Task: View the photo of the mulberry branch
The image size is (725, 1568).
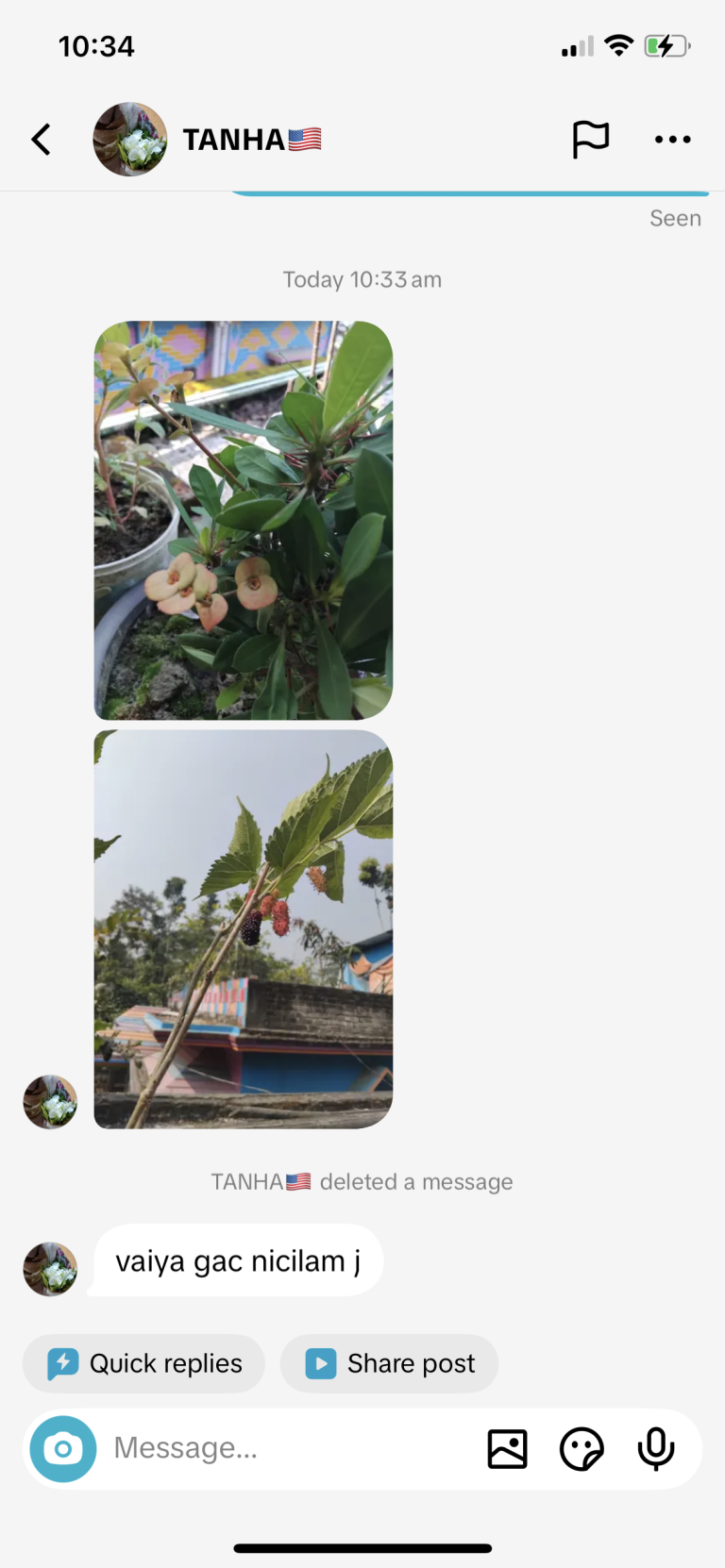Action: [x=244, y=929]
